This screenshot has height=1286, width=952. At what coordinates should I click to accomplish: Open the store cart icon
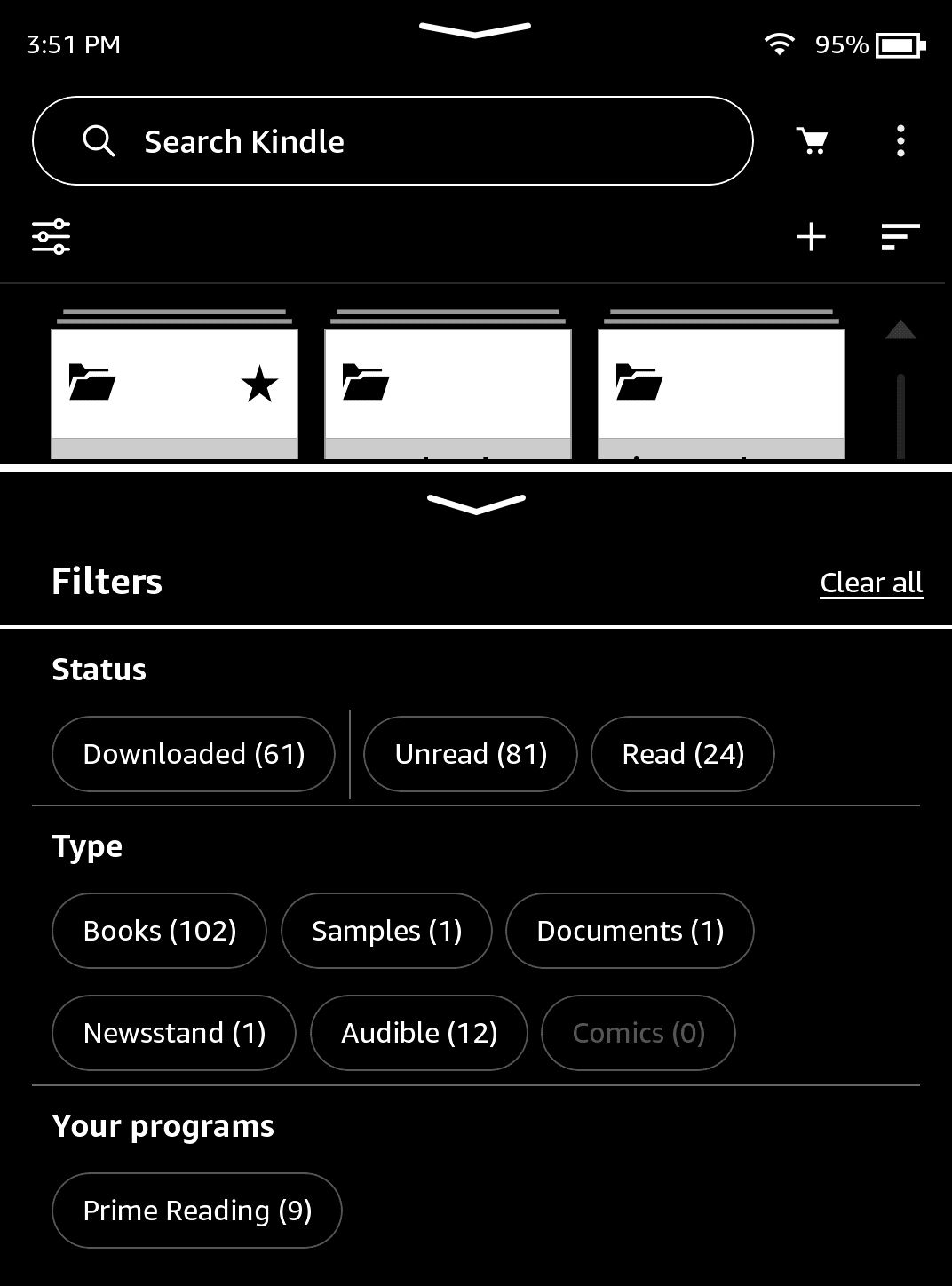pyautogui.click(x=812, y=141)
